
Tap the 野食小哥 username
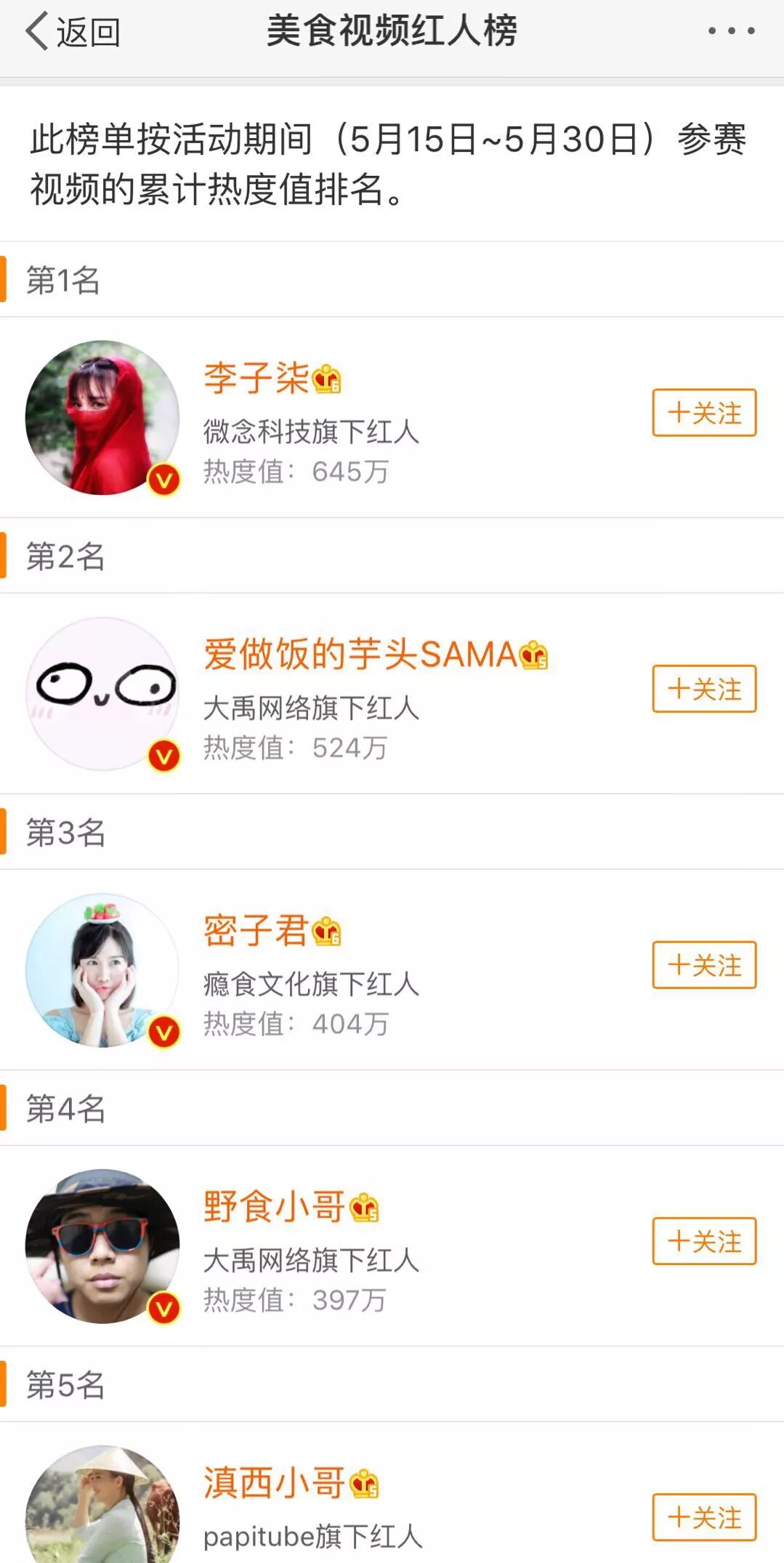[x=275, y=1206]
